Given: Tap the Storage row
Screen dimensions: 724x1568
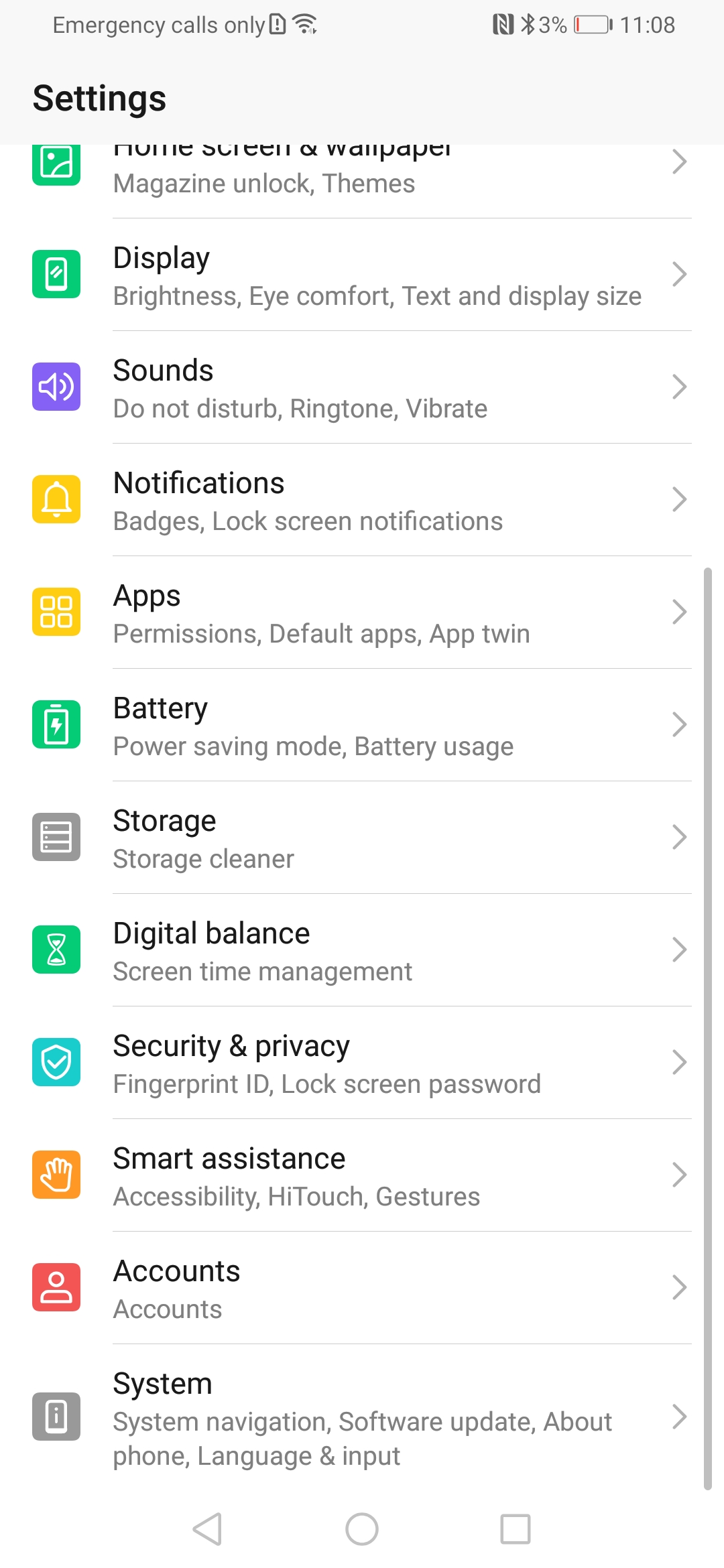Looking at the screenshot, I should (362, 838).
